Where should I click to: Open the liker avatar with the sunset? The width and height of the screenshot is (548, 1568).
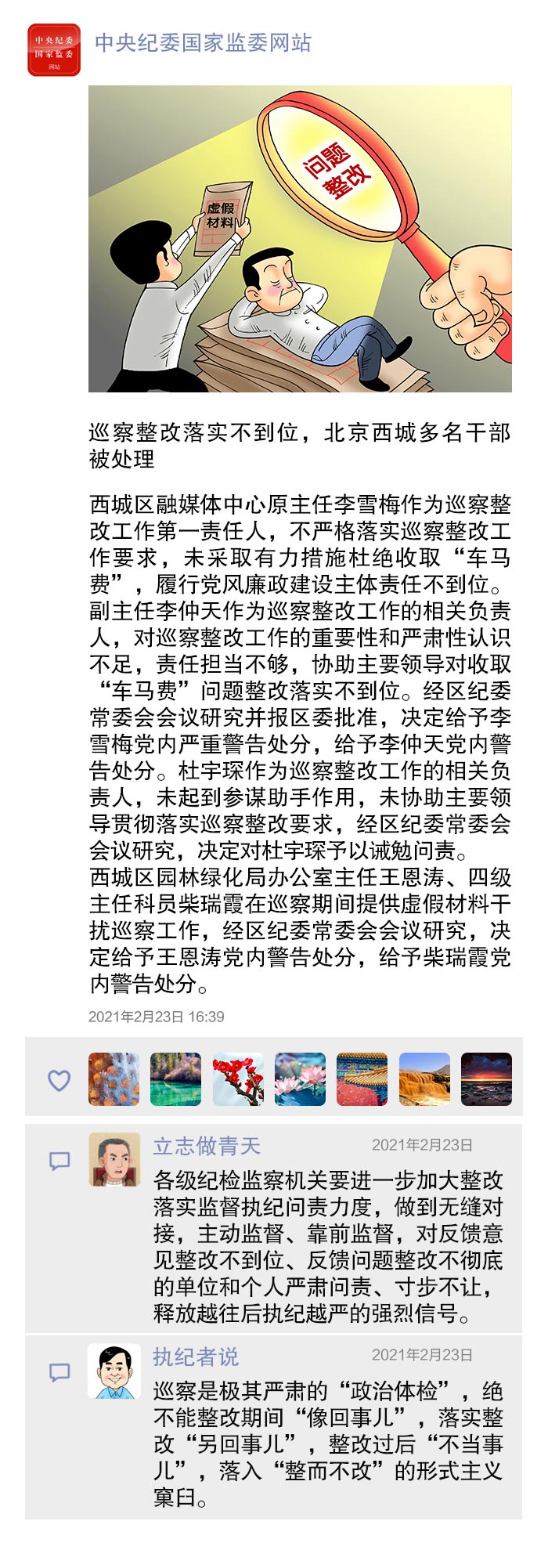[486, 1079]
